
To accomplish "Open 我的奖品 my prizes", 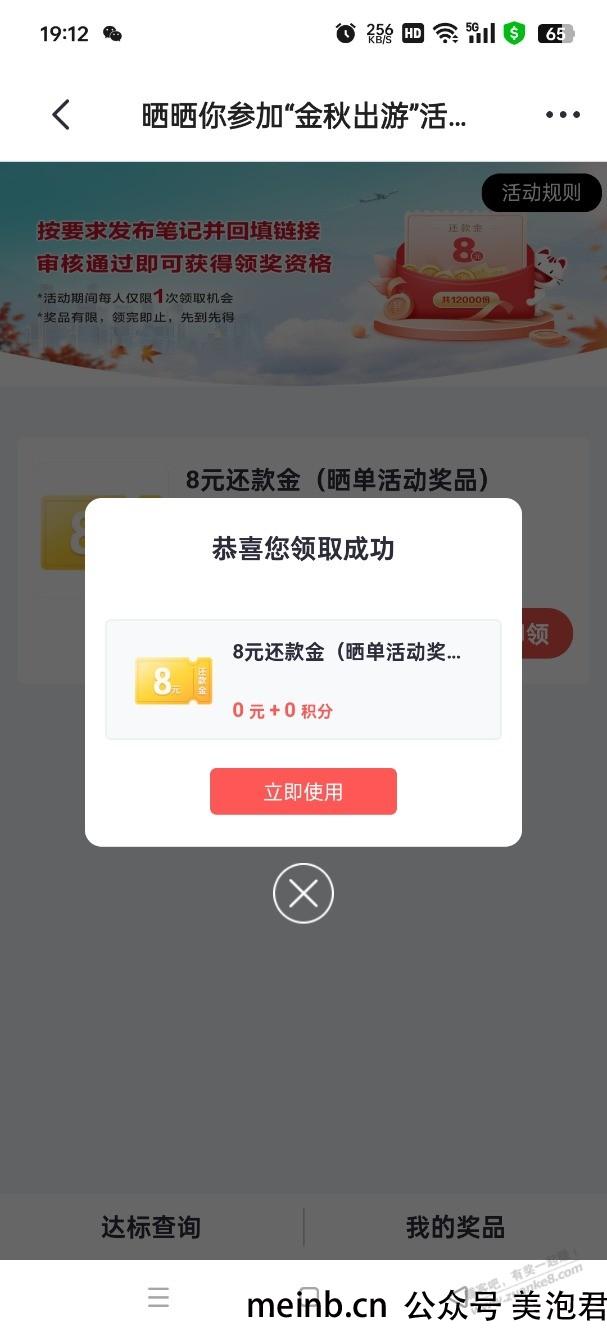I will coord(455,1227).
